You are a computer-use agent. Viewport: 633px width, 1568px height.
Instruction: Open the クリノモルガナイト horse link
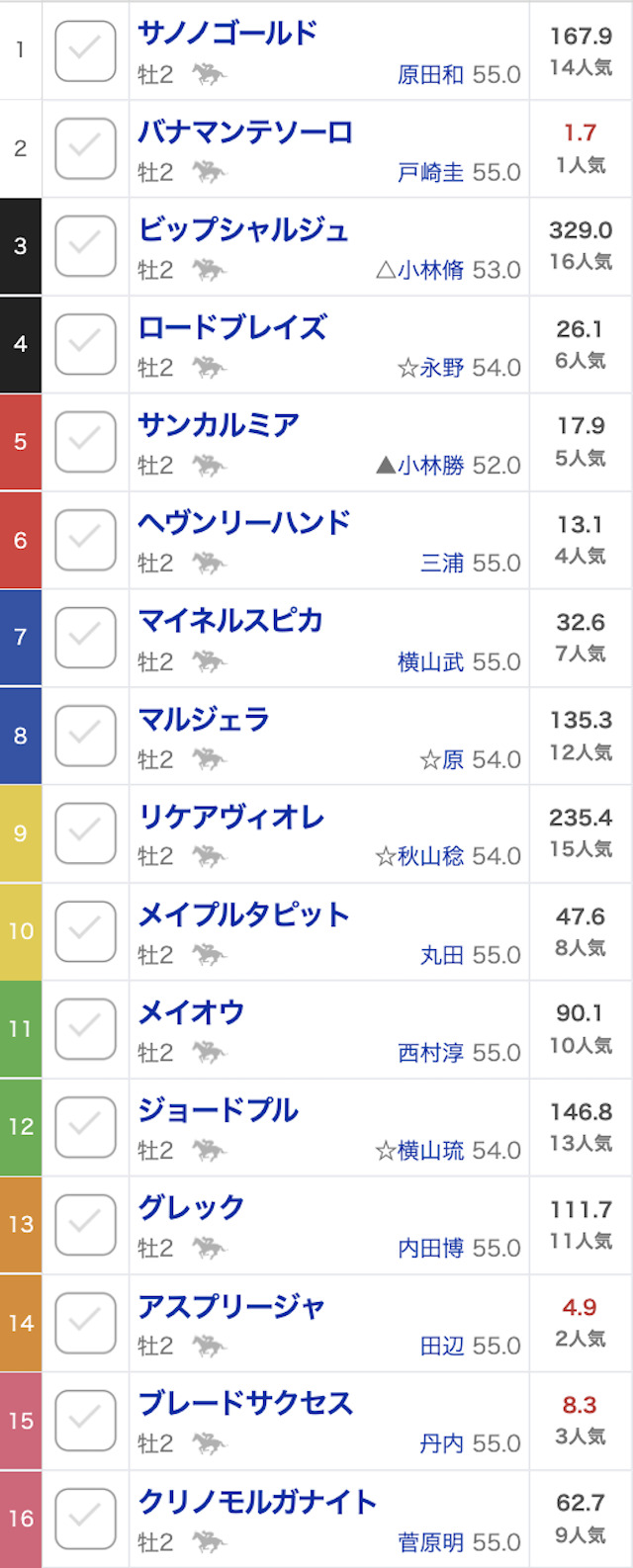pyautogui.click(x=257, y=1503)
